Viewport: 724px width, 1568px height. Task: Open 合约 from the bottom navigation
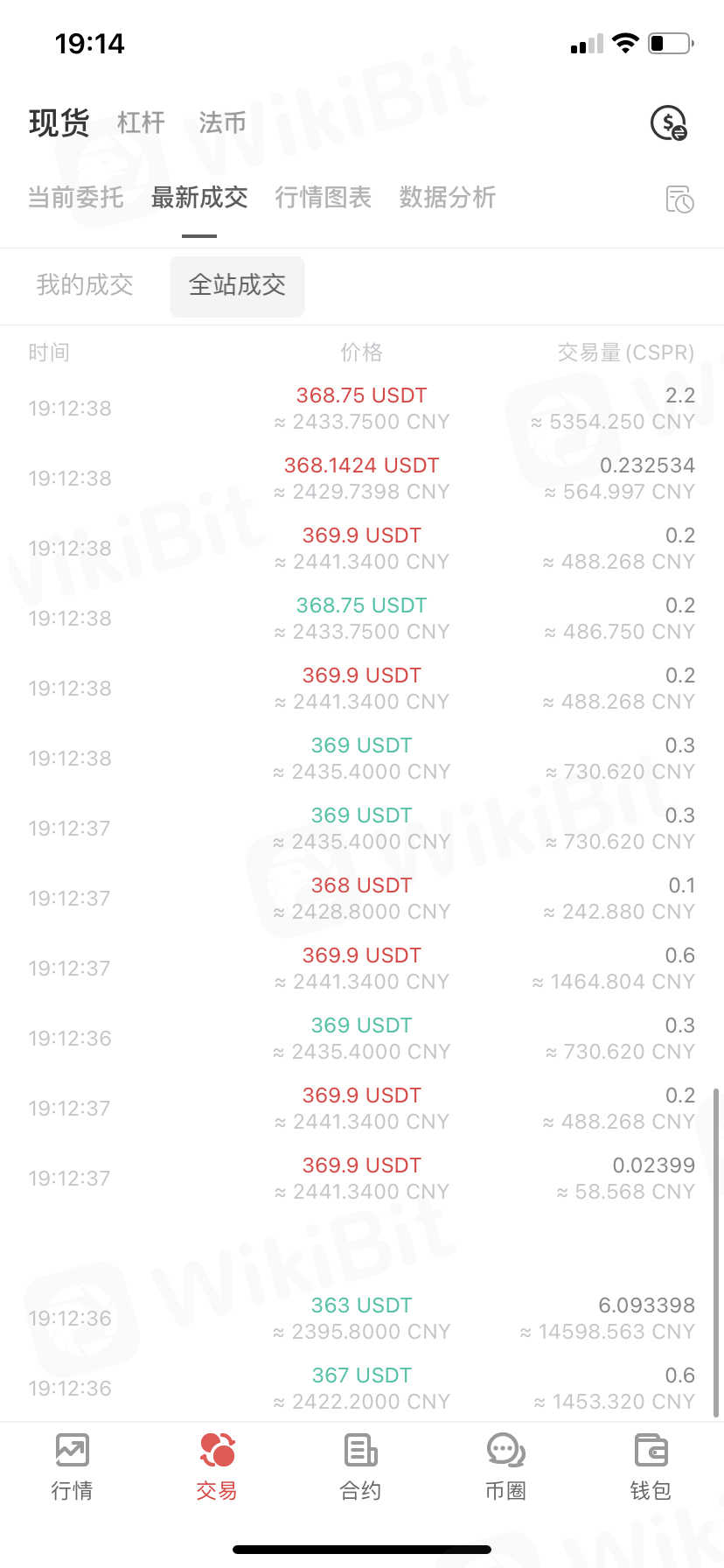tap(361, 1467)
